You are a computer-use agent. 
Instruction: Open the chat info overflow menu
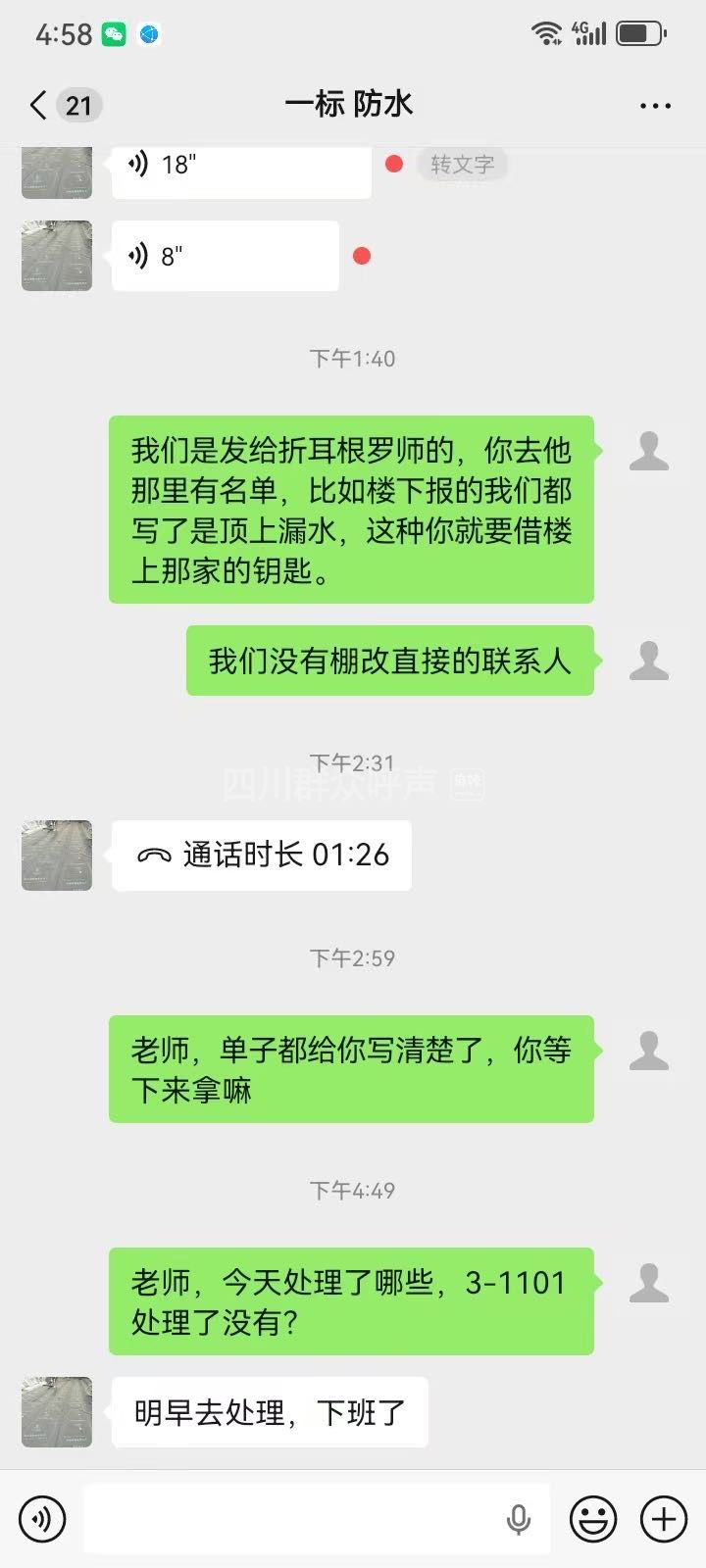[655, 105]
